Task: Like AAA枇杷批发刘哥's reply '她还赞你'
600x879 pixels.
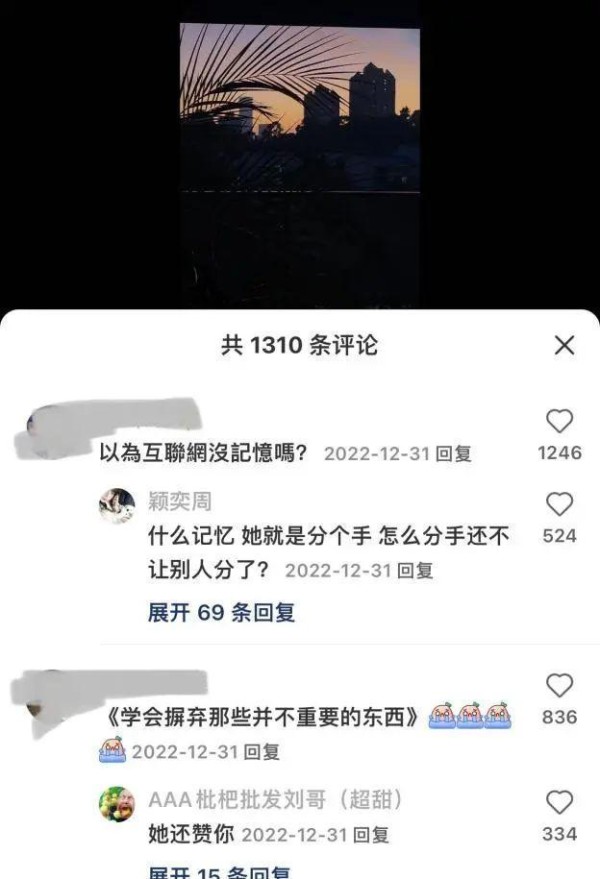Action: coord(559,802)
